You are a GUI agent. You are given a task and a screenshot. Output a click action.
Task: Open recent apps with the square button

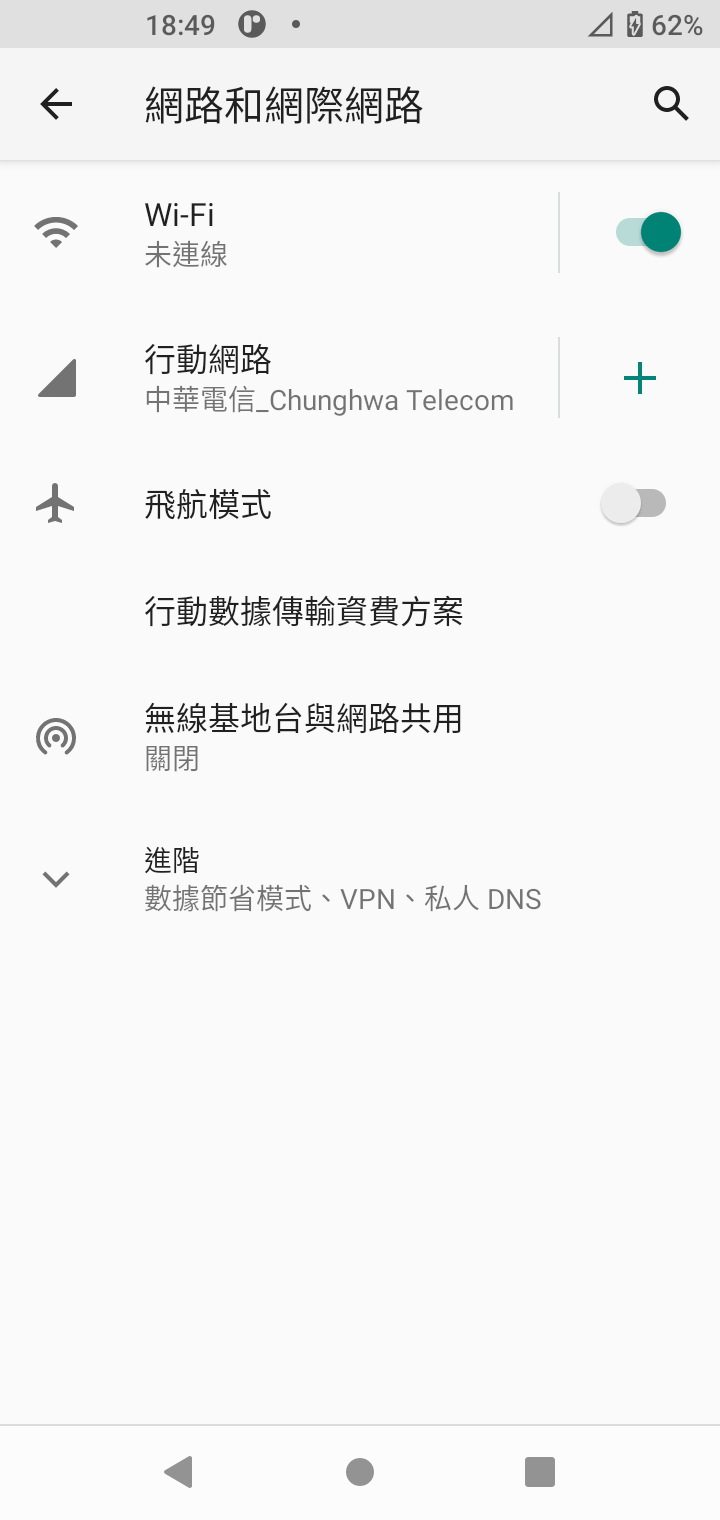pyautogui.click(x=540, y=1472)
